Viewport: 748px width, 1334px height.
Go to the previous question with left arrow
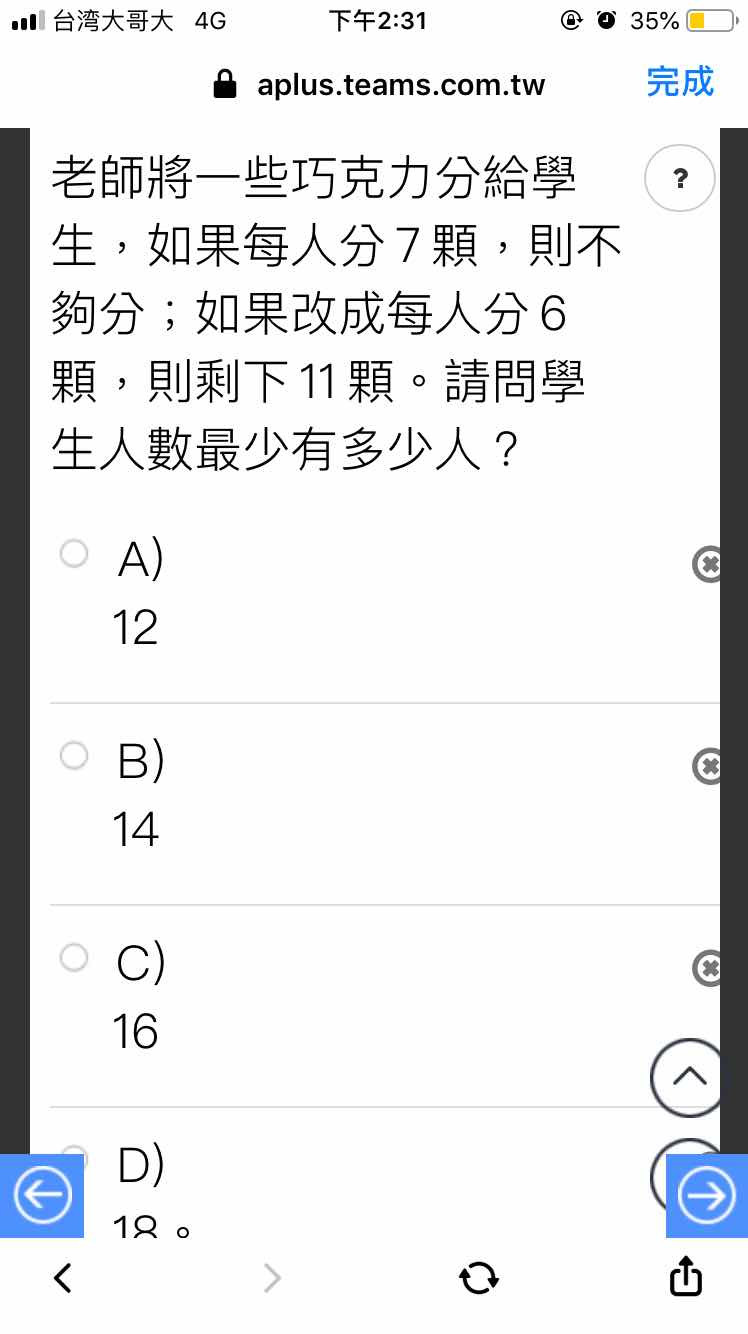click(x=42, y=1196)
